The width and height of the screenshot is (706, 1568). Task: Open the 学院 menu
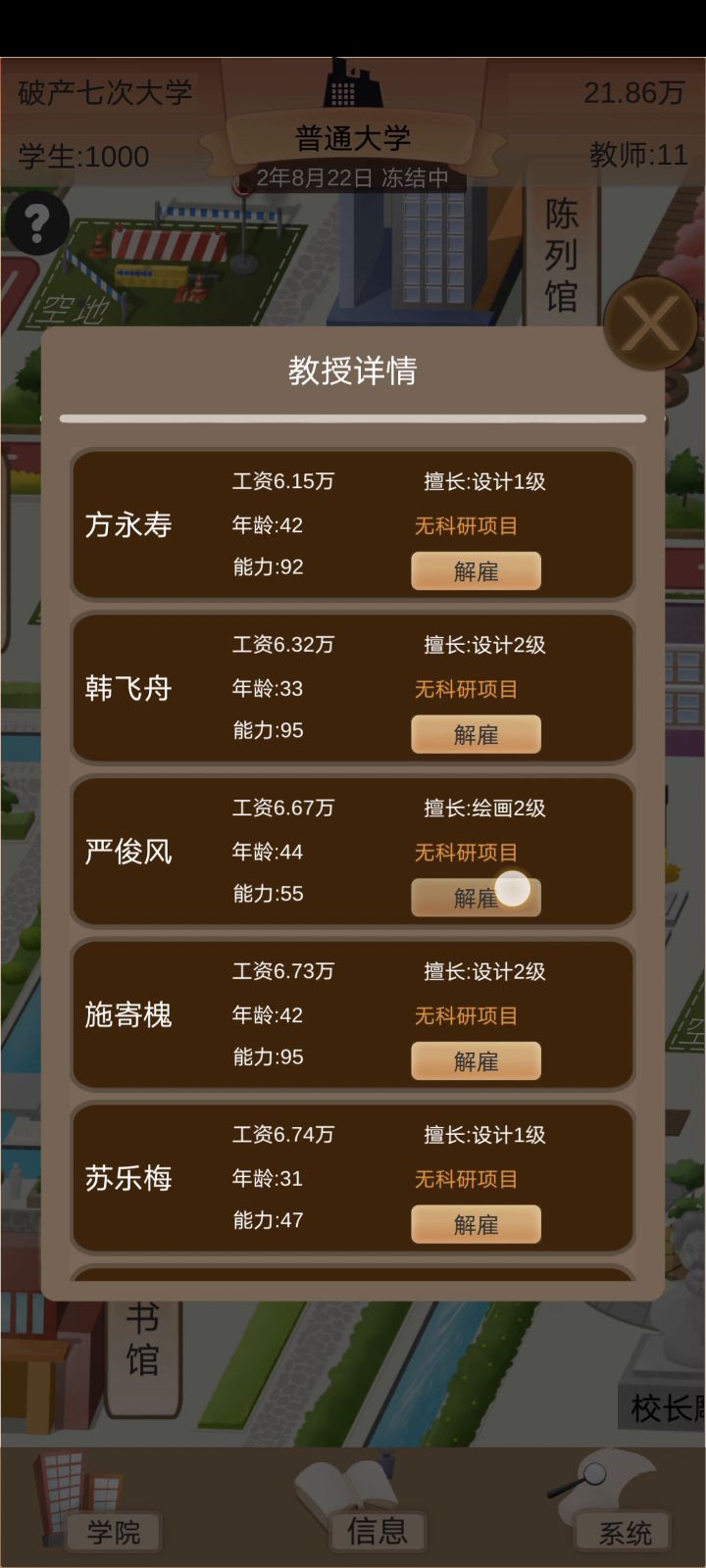113,1531
